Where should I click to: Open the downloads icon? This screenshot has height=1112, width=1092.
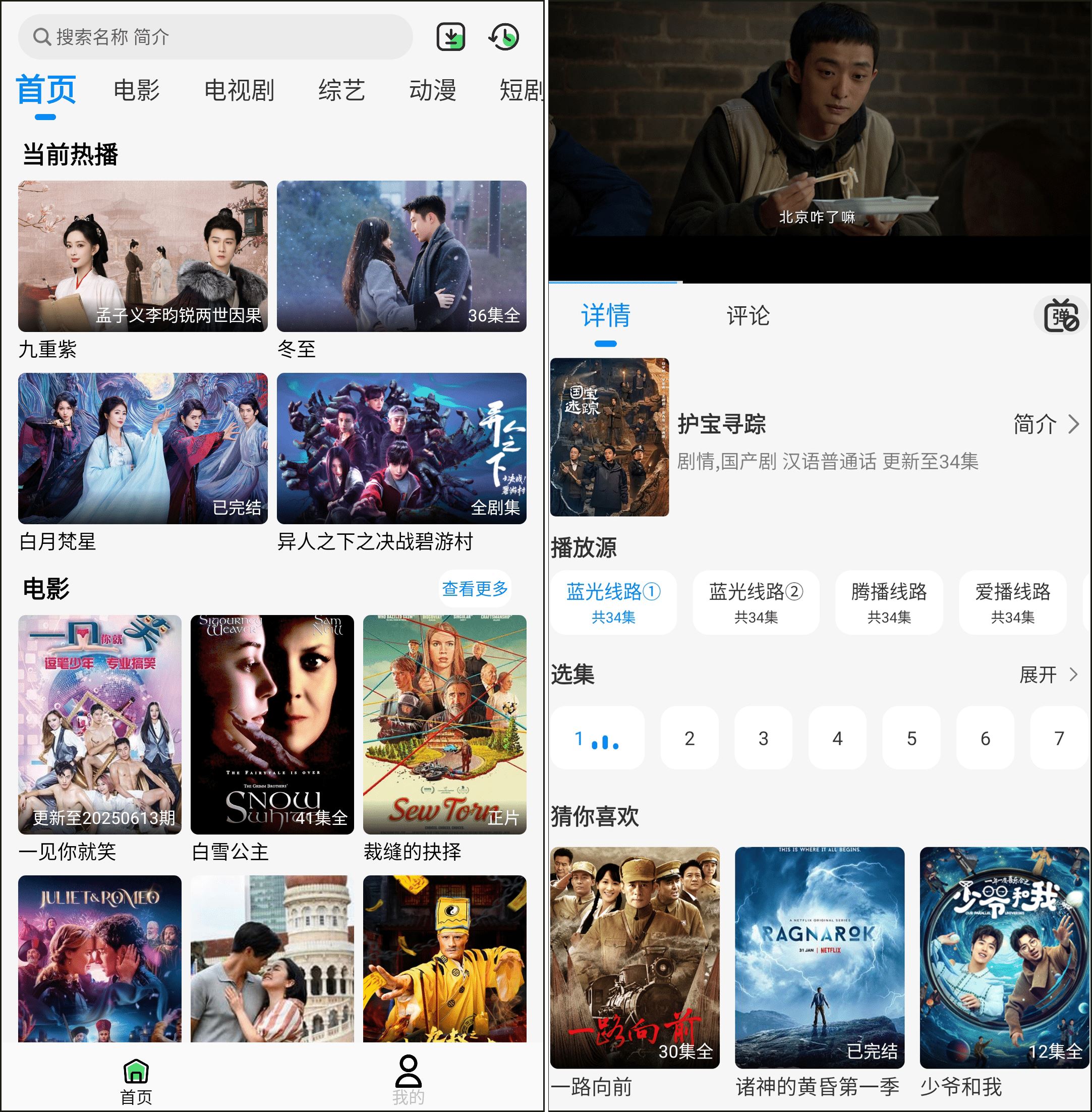click(451, 37)
